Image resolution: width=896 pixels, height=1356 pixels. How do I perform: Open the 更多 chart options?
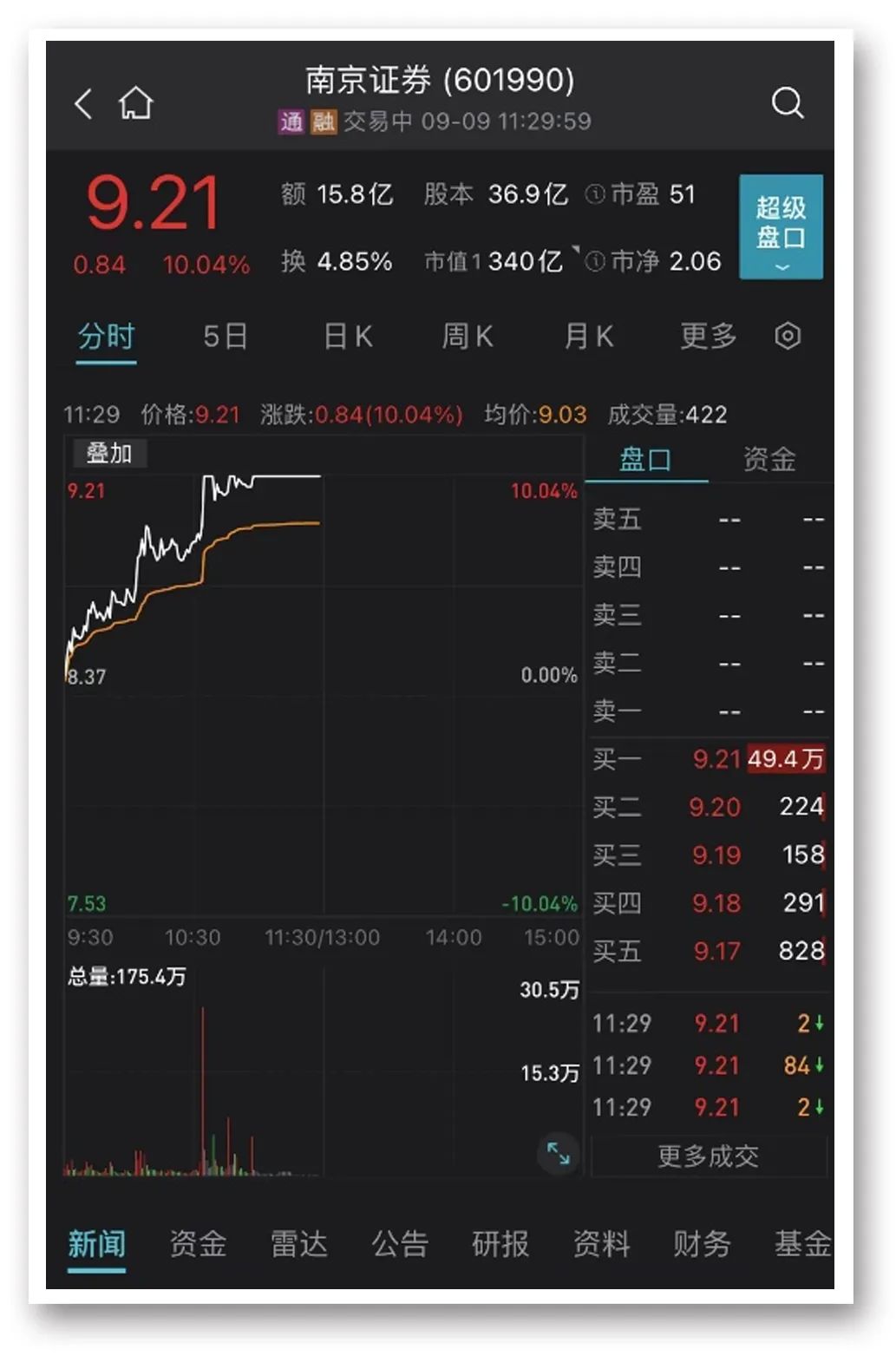click(708, 337)
